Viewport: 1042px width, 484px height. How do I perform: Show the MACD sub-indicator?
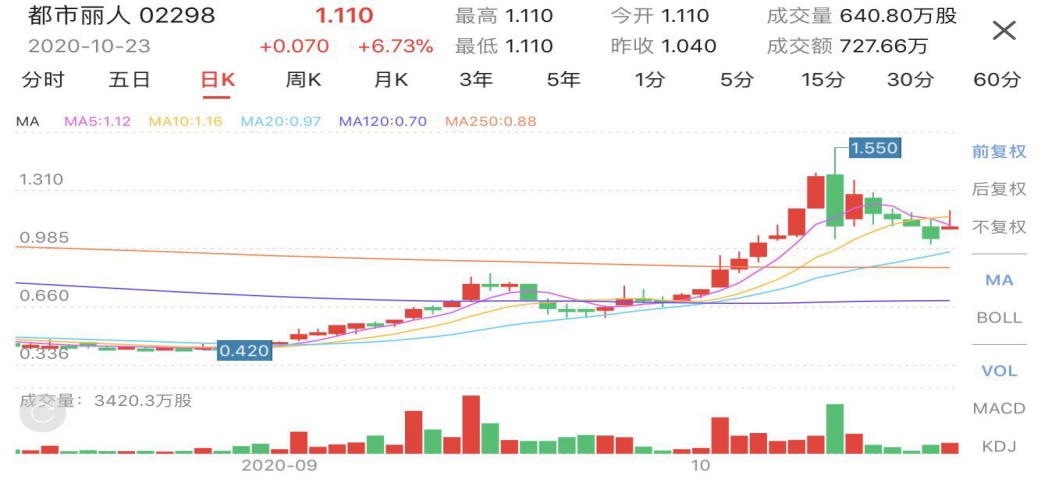click(x=999, y=408)
